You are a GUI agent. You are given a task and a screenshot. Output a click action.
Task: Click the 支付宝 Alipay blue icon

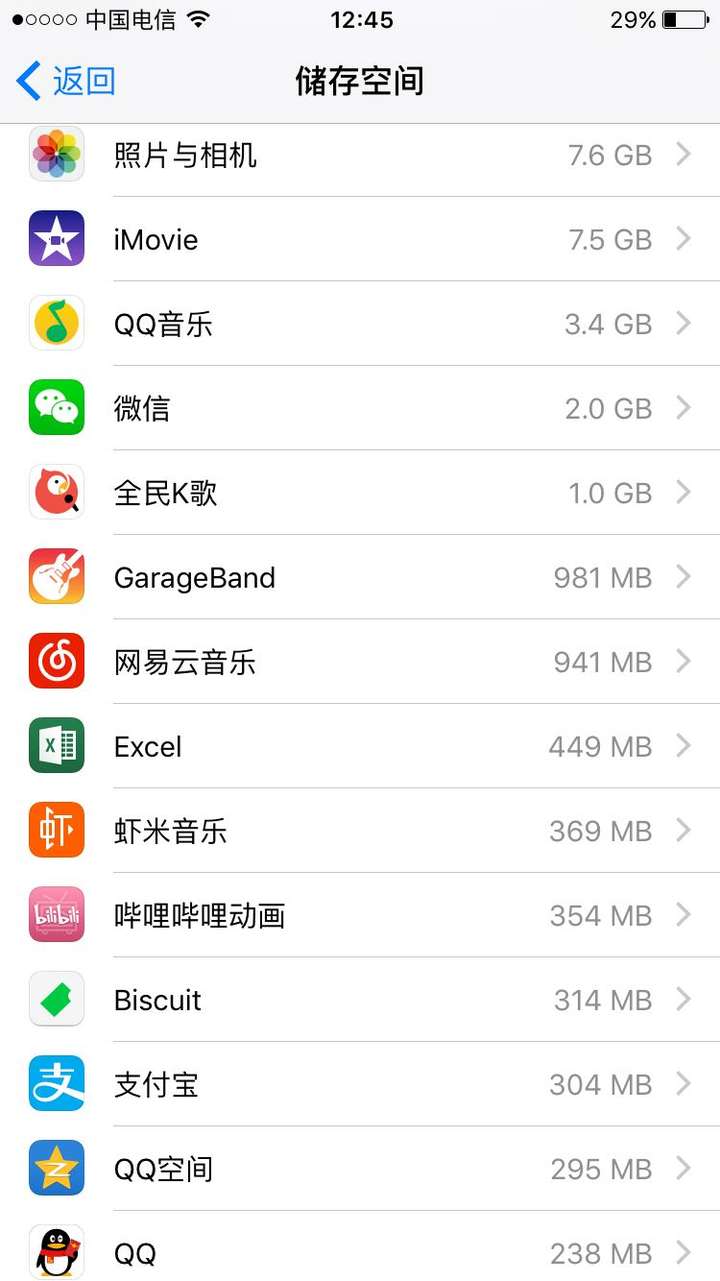(x=57, y=1084)
